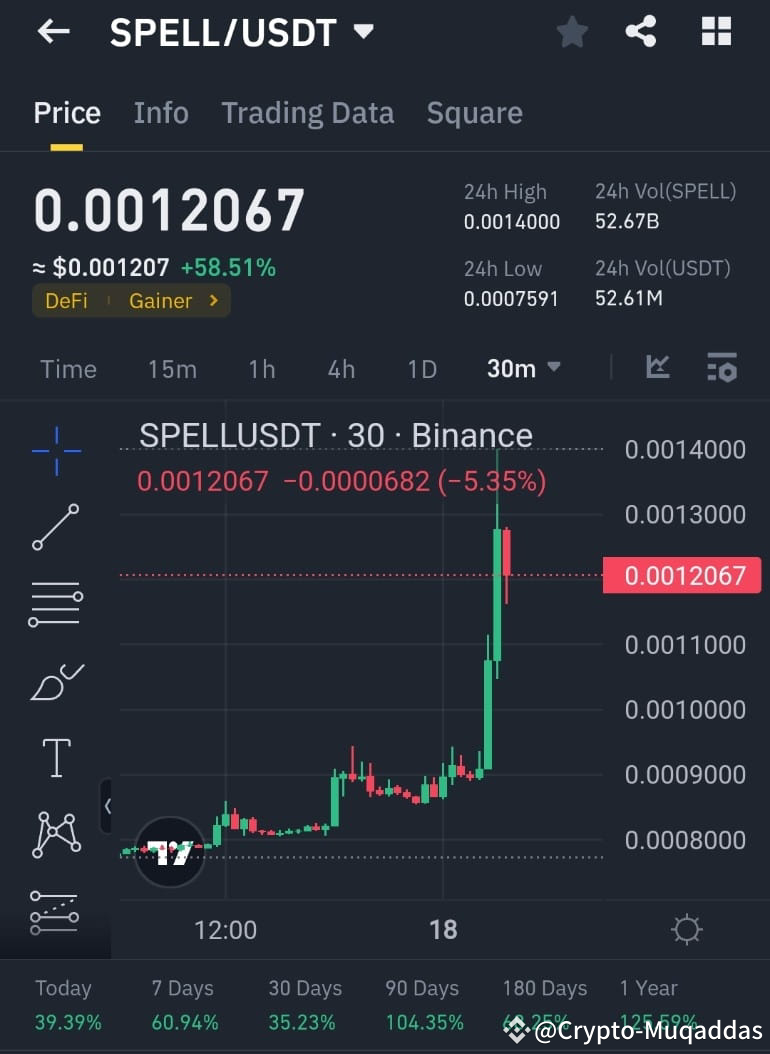
Task: Select the brush drawing tool
Action: (x=55, y=681)
